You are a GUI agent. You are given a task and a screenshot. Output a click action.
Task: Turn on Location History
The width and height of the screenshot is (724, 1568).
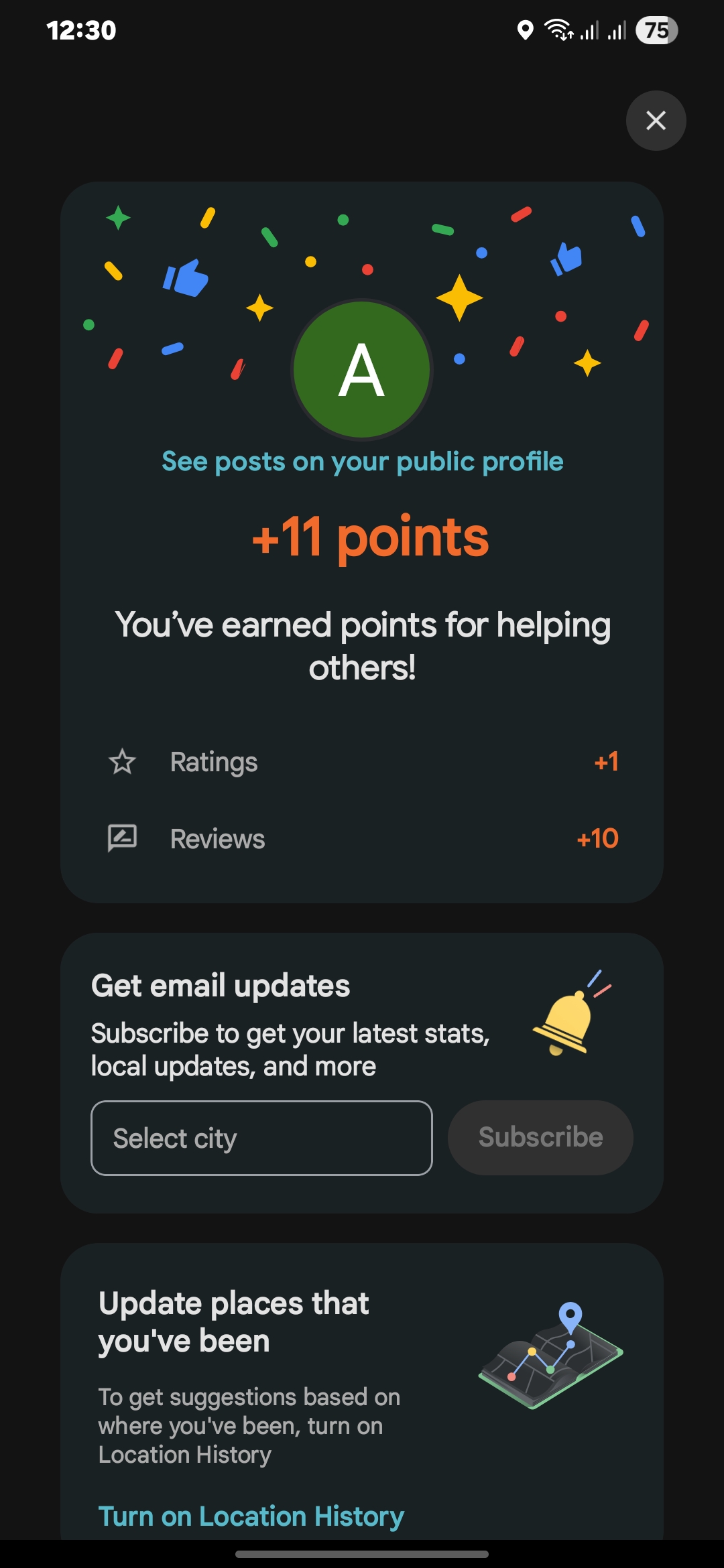click(x=251, y=1516)
